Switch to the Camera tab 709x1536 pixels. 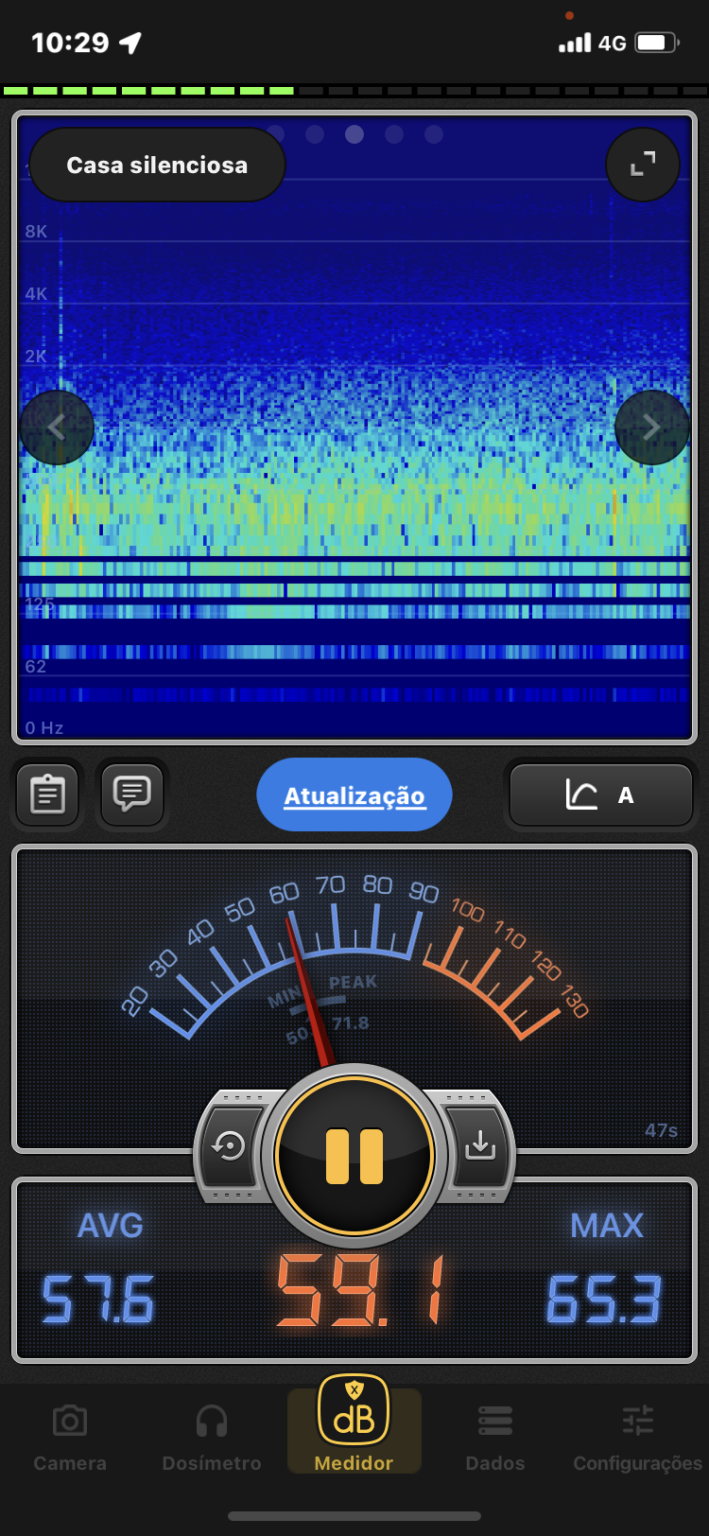coord(70,1438)
